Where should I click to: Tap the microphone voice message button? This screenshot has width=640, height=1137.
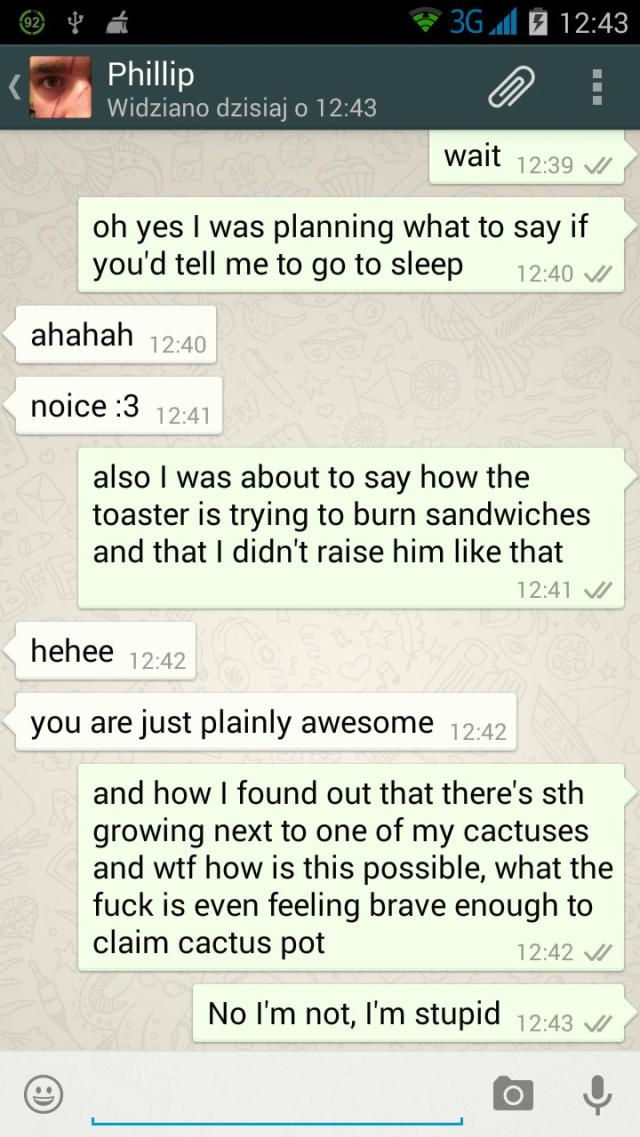(x=597, y=1094)
